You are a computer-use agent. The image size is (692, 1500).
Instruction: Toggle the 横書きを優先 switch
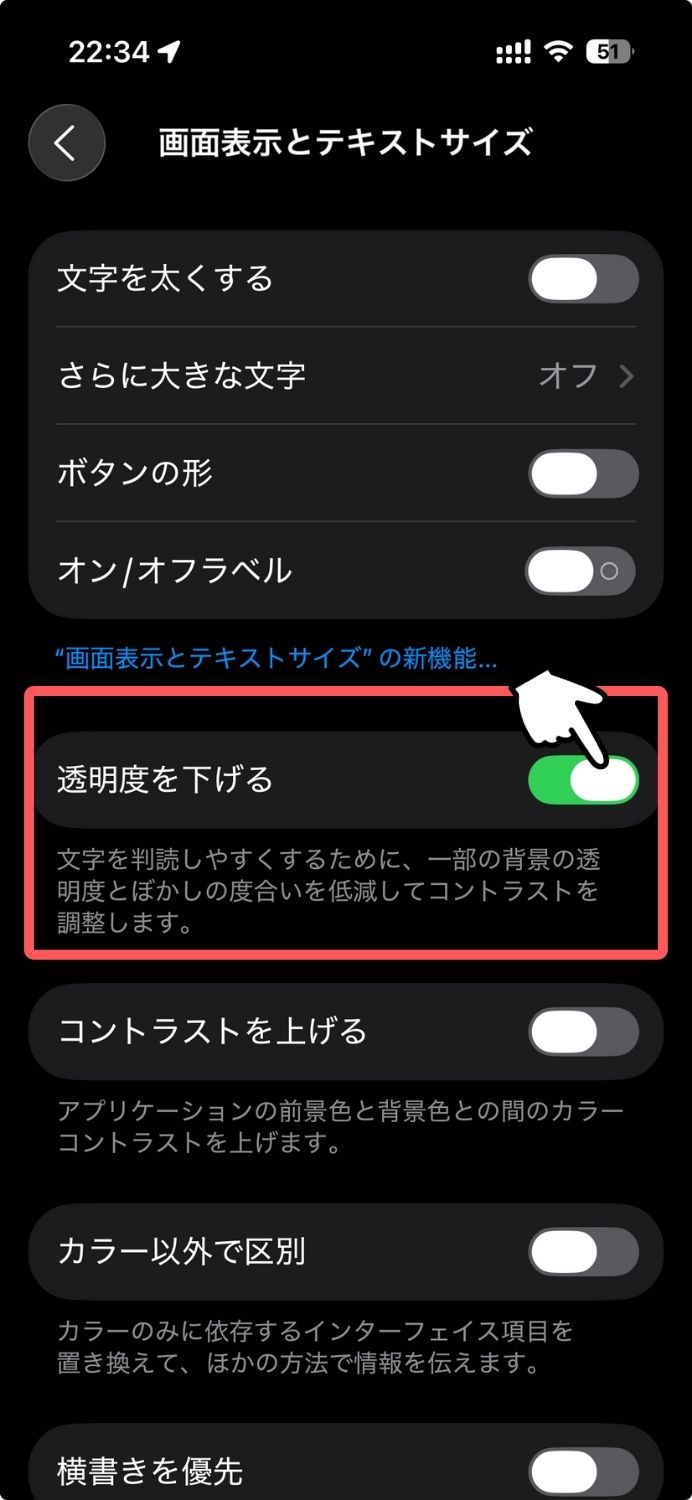pos(583,1471)
